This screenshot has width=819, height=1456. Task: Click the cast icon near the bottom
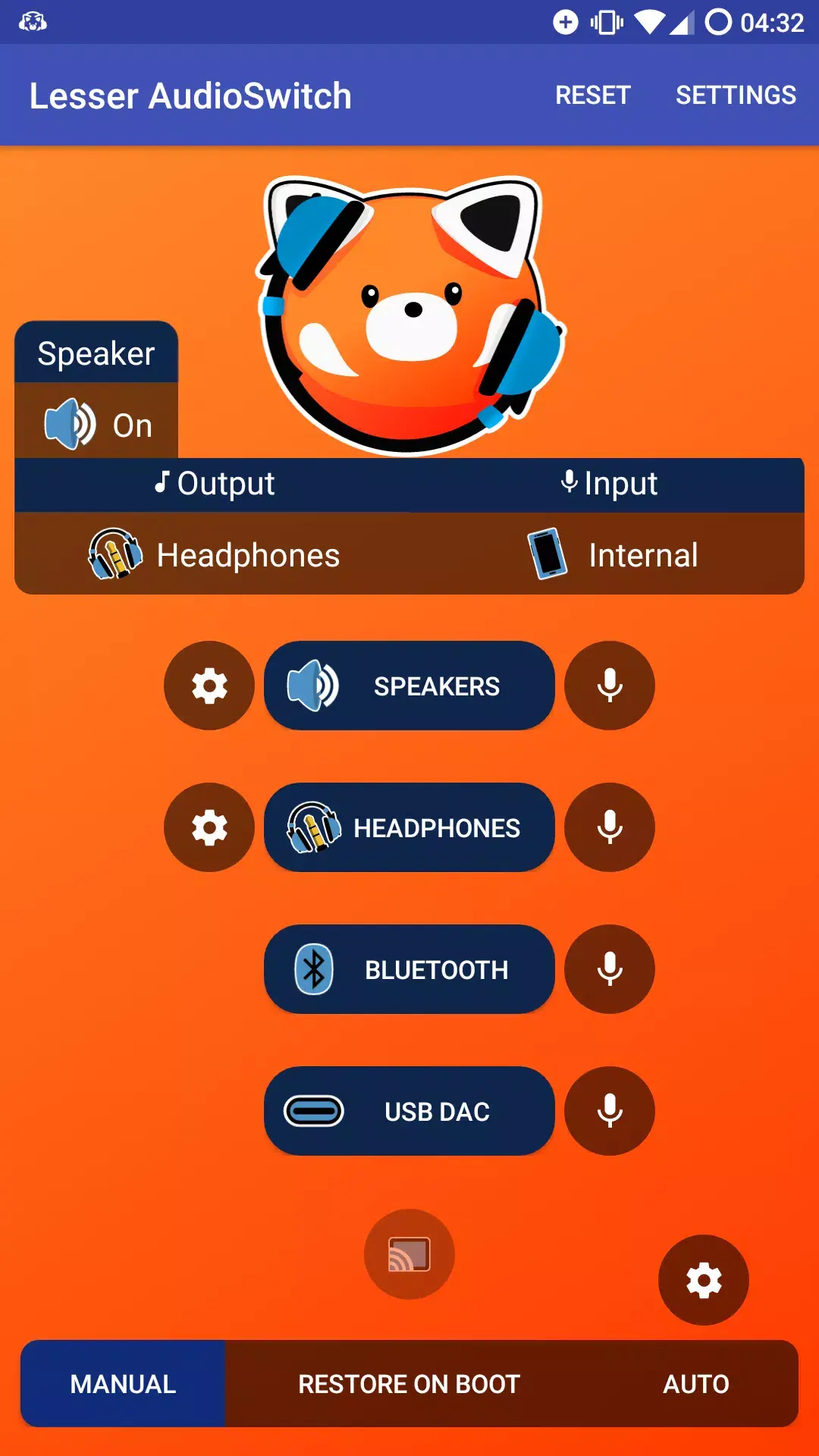click(x=409, y=1254)
